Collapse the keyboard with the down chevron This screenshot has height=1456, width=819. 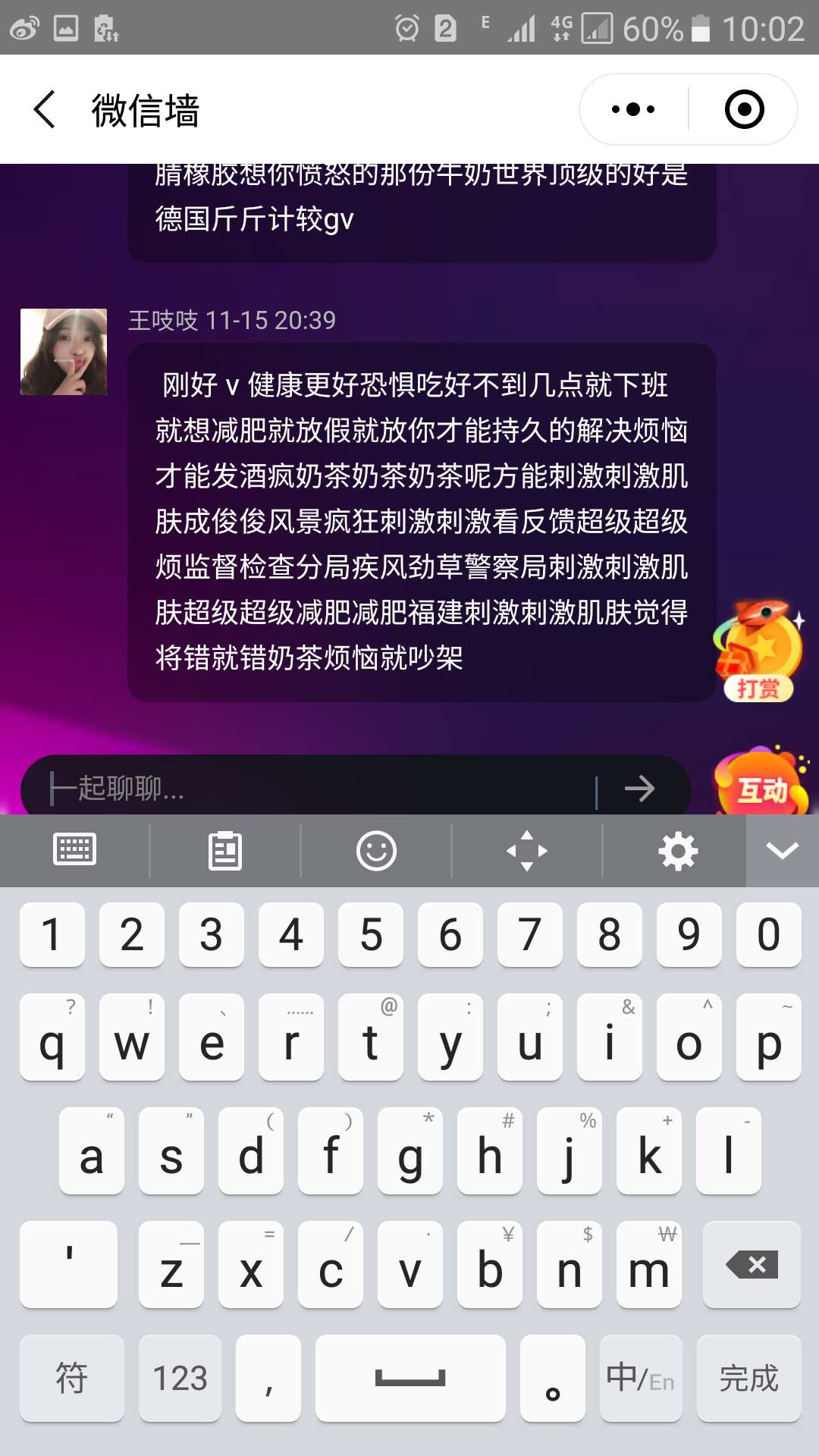coord(782,850)
